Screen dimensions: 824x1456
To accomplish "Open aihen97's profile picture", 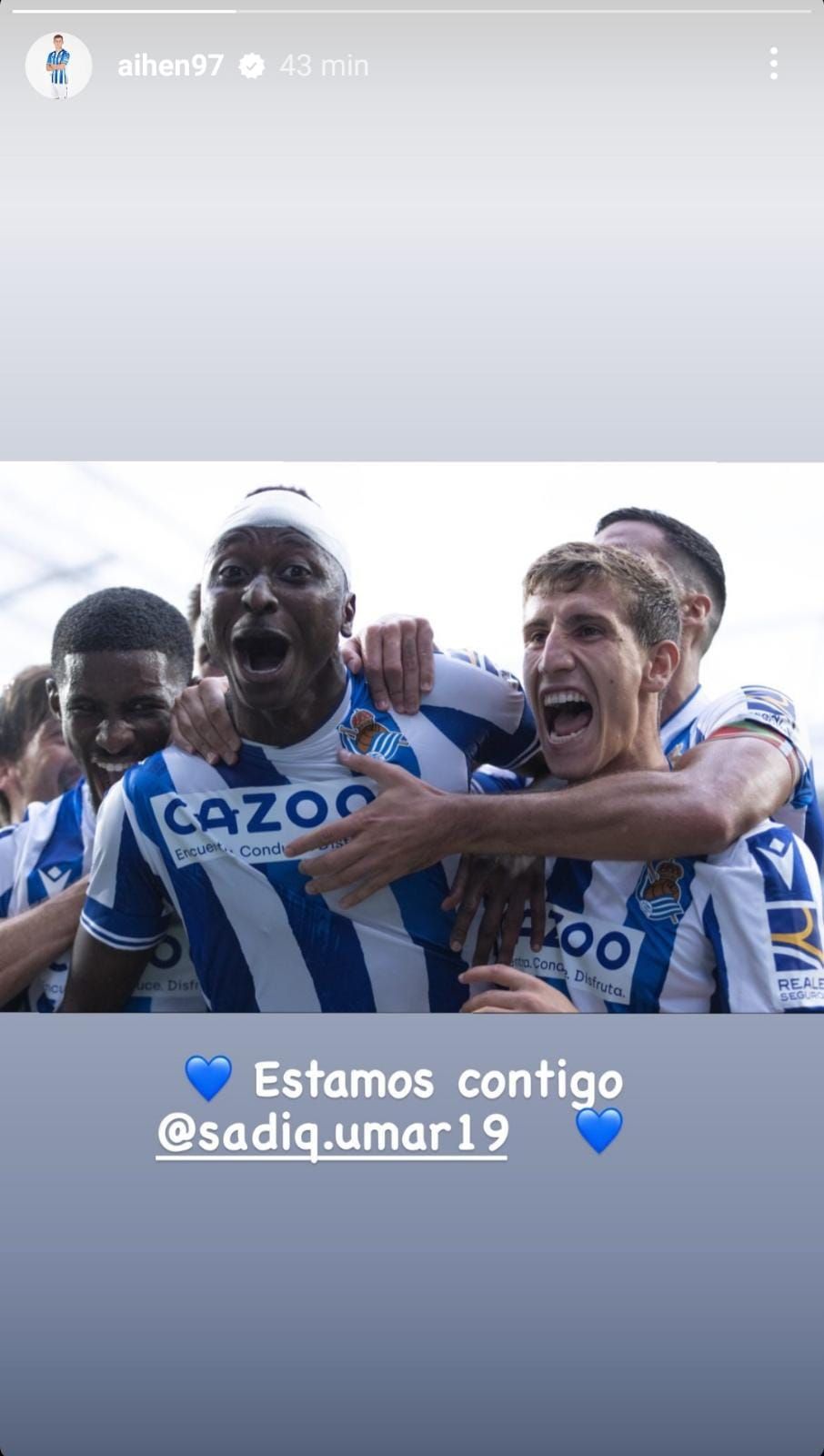I will (58, 66).
